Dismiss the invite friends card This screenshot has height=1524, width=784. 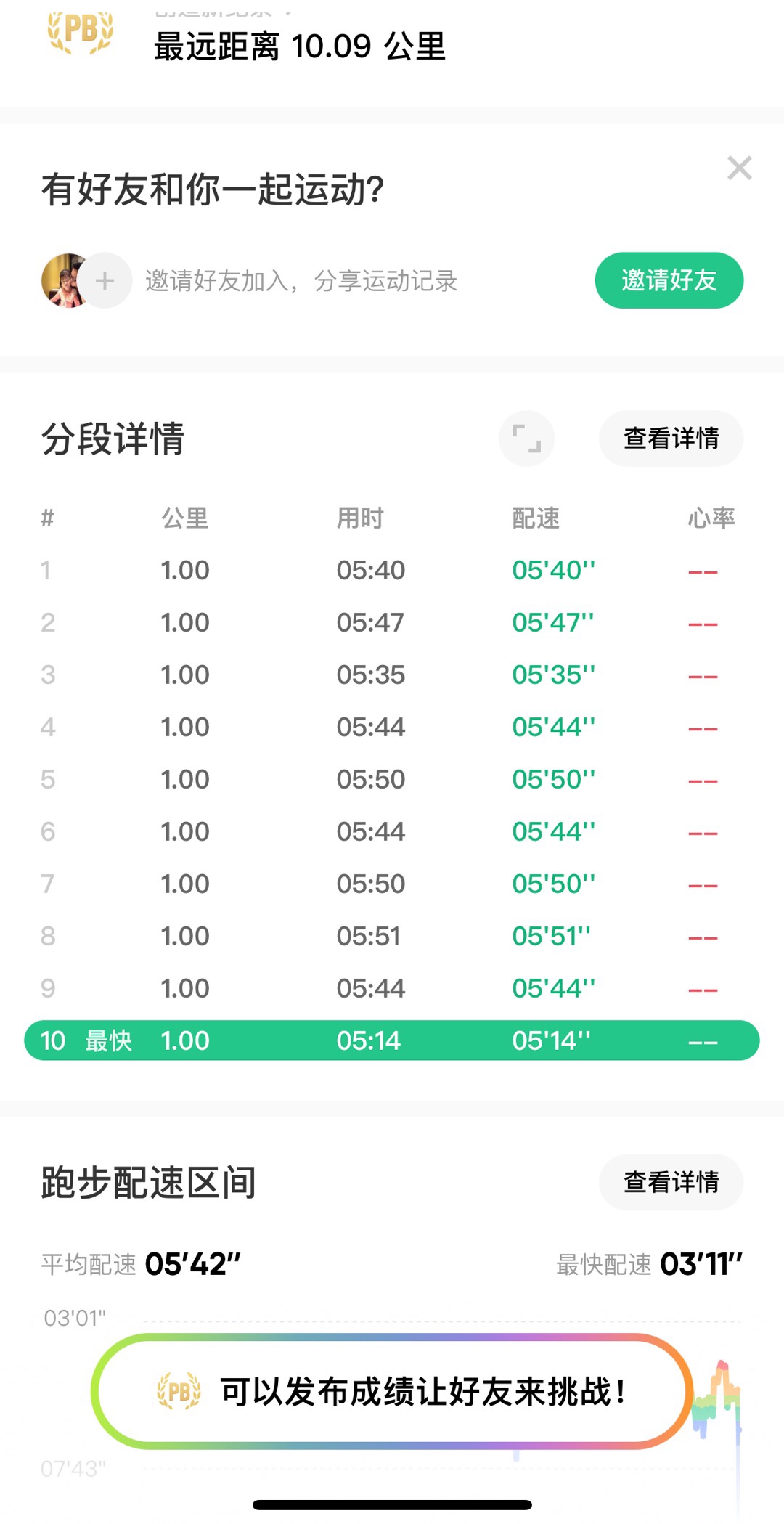(x=740, y=168)
